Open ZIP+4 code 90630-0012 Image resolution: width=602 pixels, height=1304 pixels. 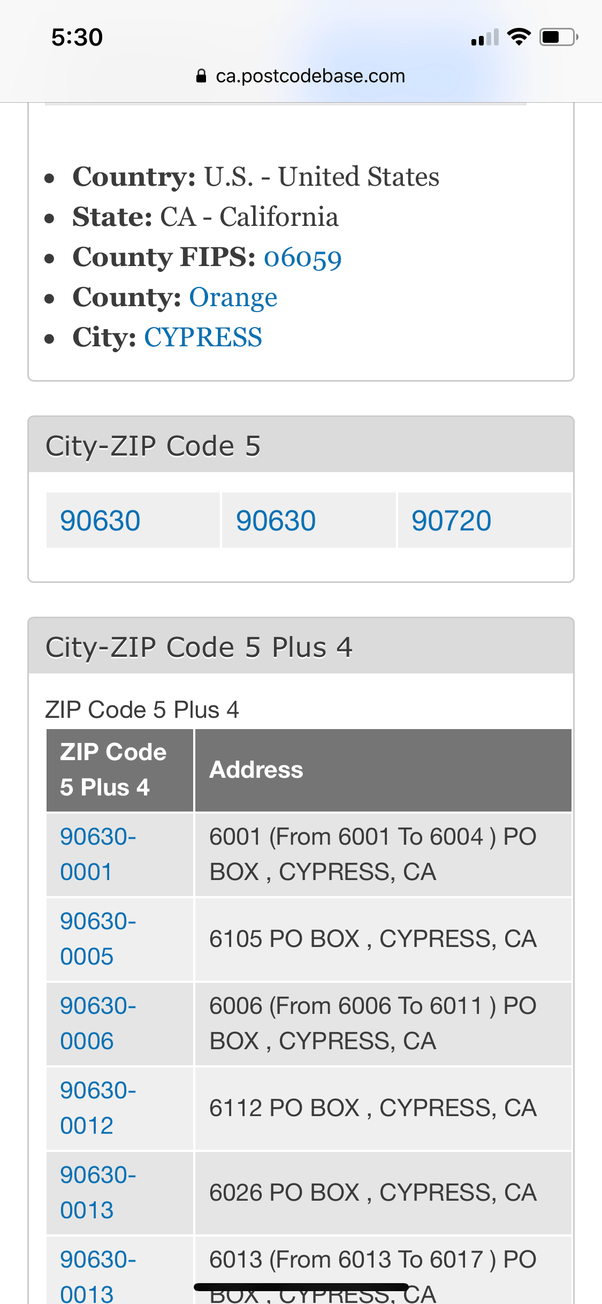(98, 1108)
